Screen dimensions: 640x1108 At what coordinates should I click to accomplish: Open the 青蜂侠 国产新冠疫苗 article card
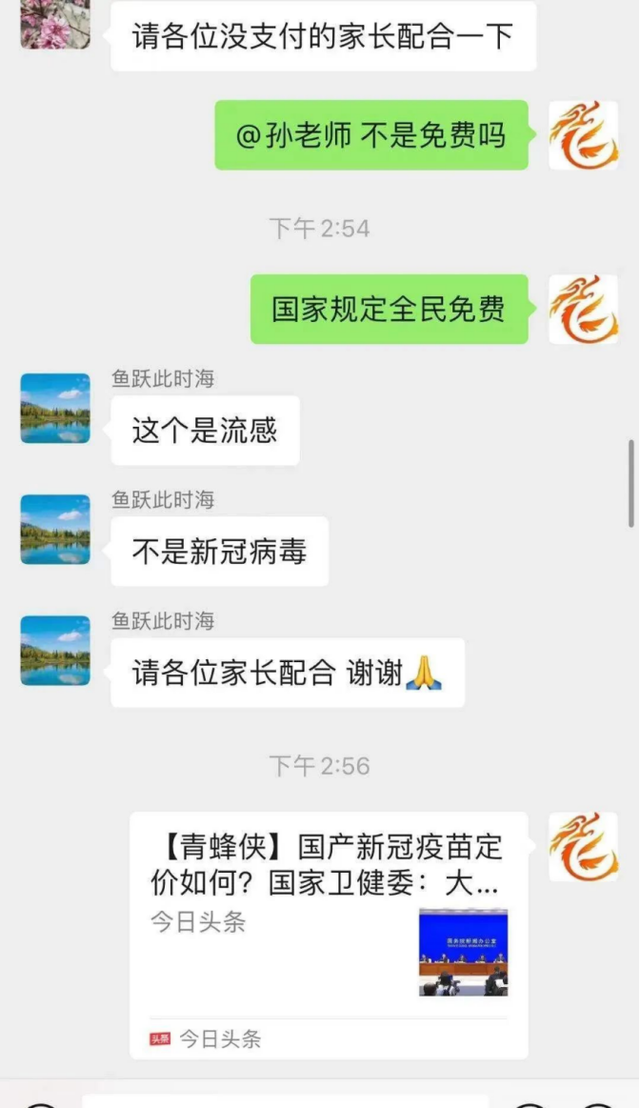pyautogui.click(x=328, y=933)
